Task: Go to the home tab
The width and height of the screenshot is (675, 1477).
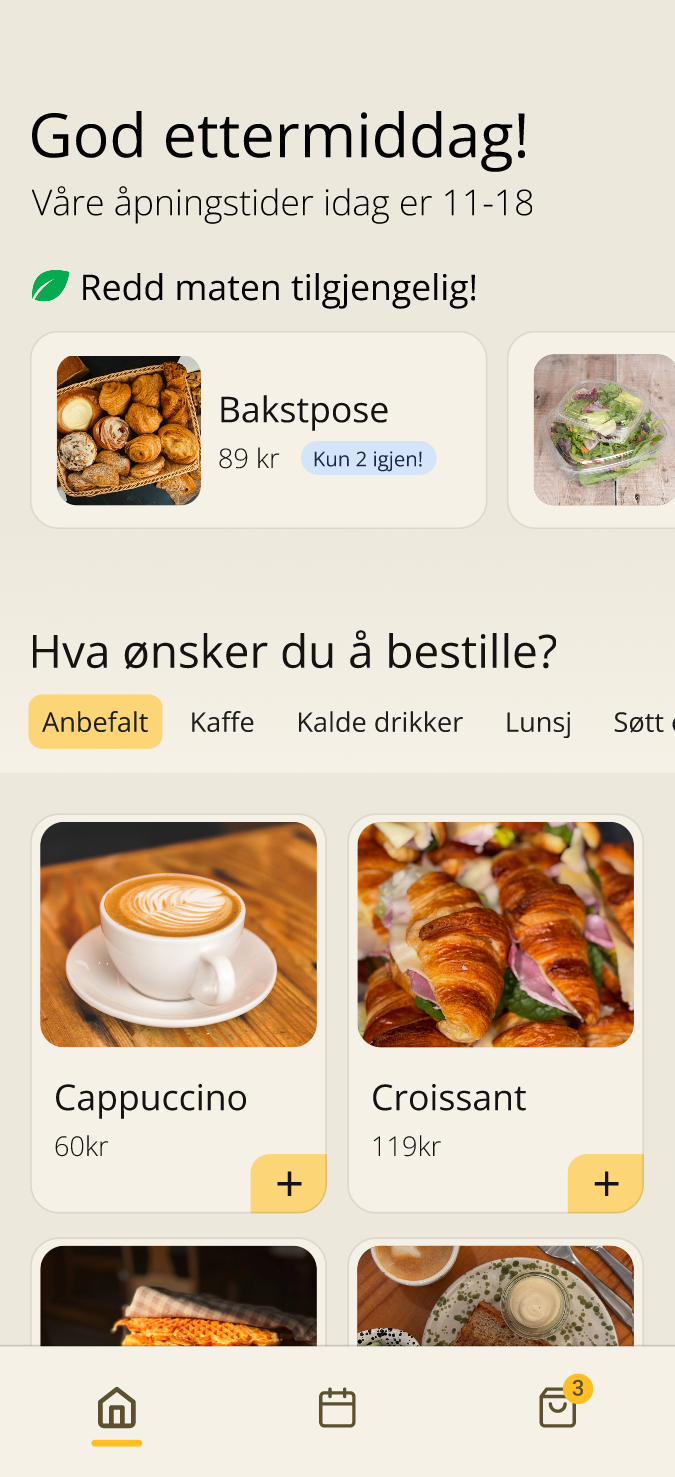Action: coord(117,1408)
